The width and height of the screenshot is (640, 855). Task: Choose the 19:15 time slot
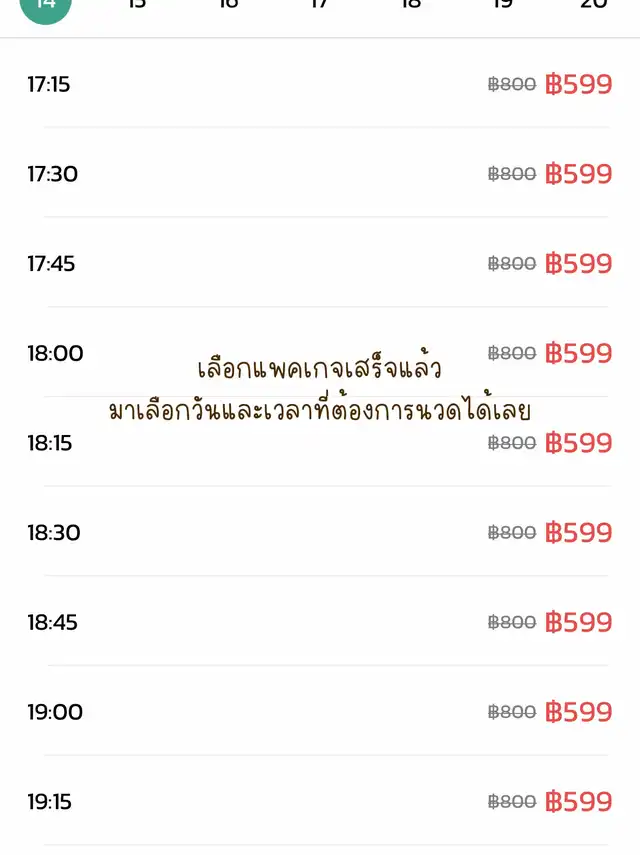pos(50,802)
